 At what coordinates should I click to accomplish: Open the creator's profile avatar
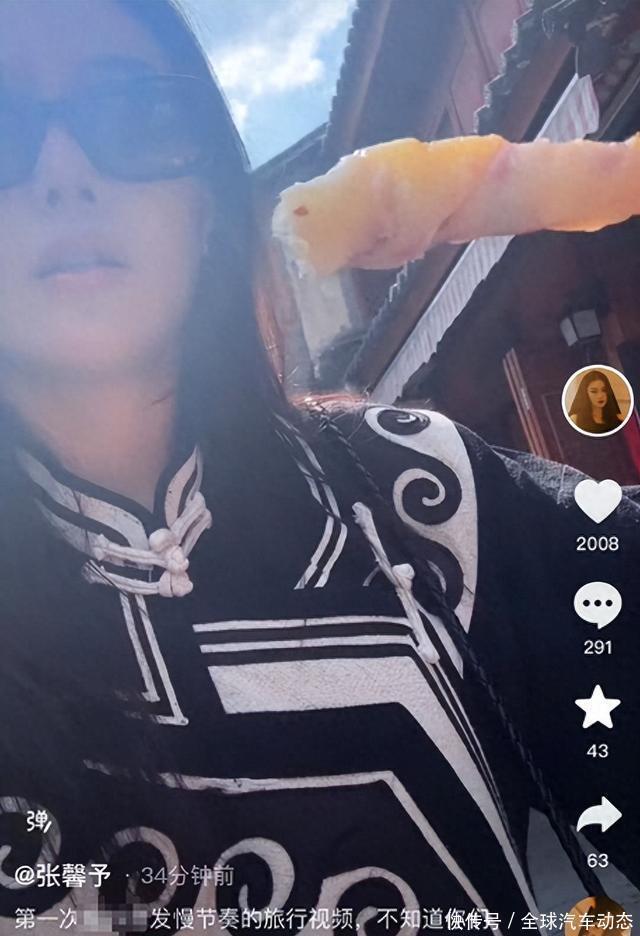tap(597, 401)
